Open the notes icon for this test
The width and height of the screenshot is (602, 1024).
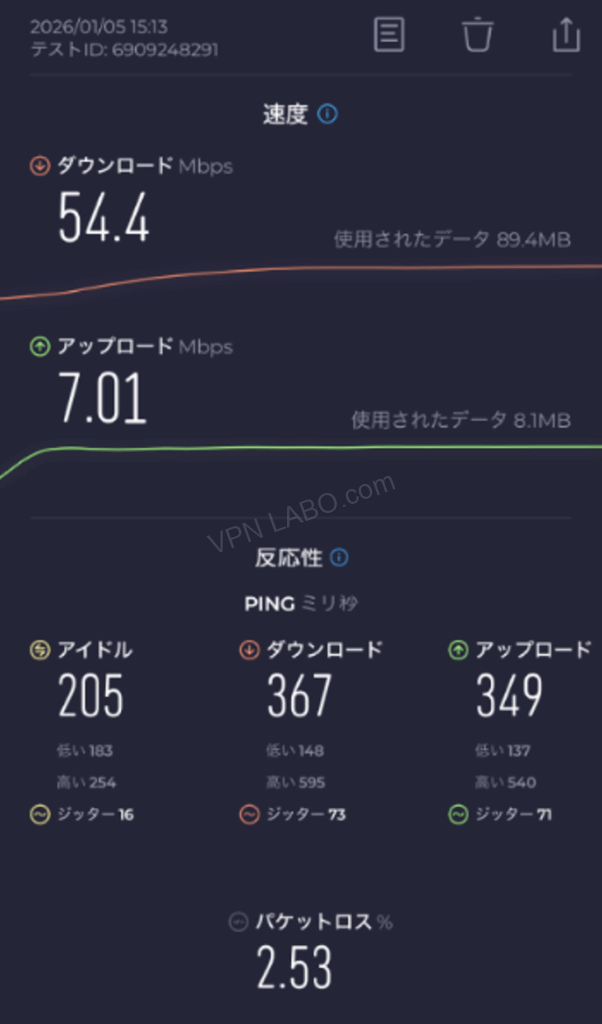coord(389,34)
